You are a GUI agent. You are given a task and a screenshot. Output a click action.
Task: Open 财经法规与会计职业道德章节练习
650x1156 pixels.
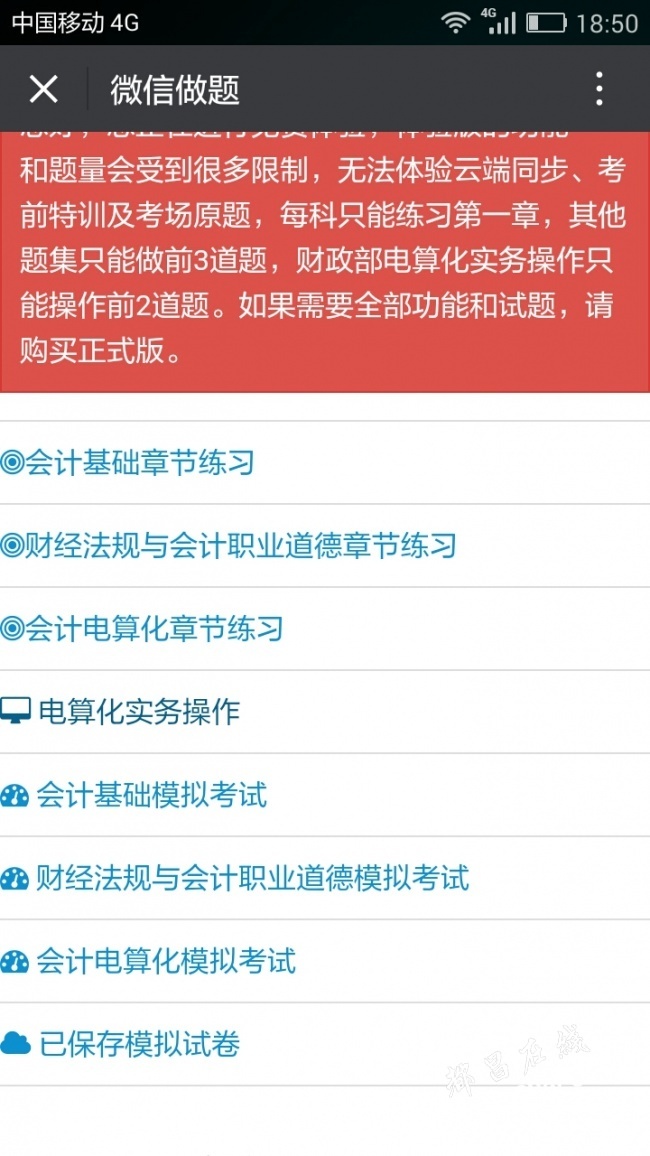click(x=229, y=546)
